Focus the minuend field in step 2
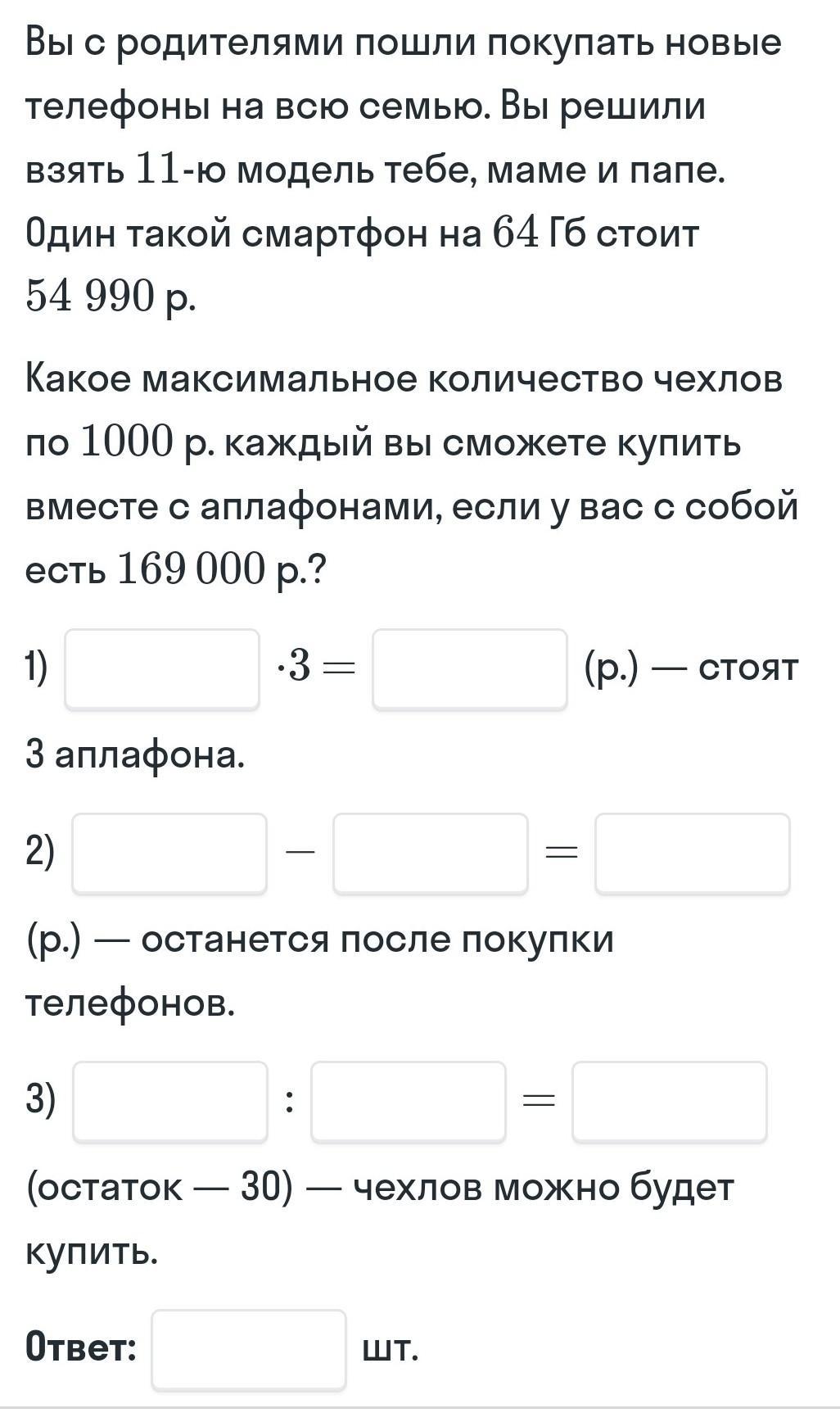The image size is (840, 1413). coord(169,853)
